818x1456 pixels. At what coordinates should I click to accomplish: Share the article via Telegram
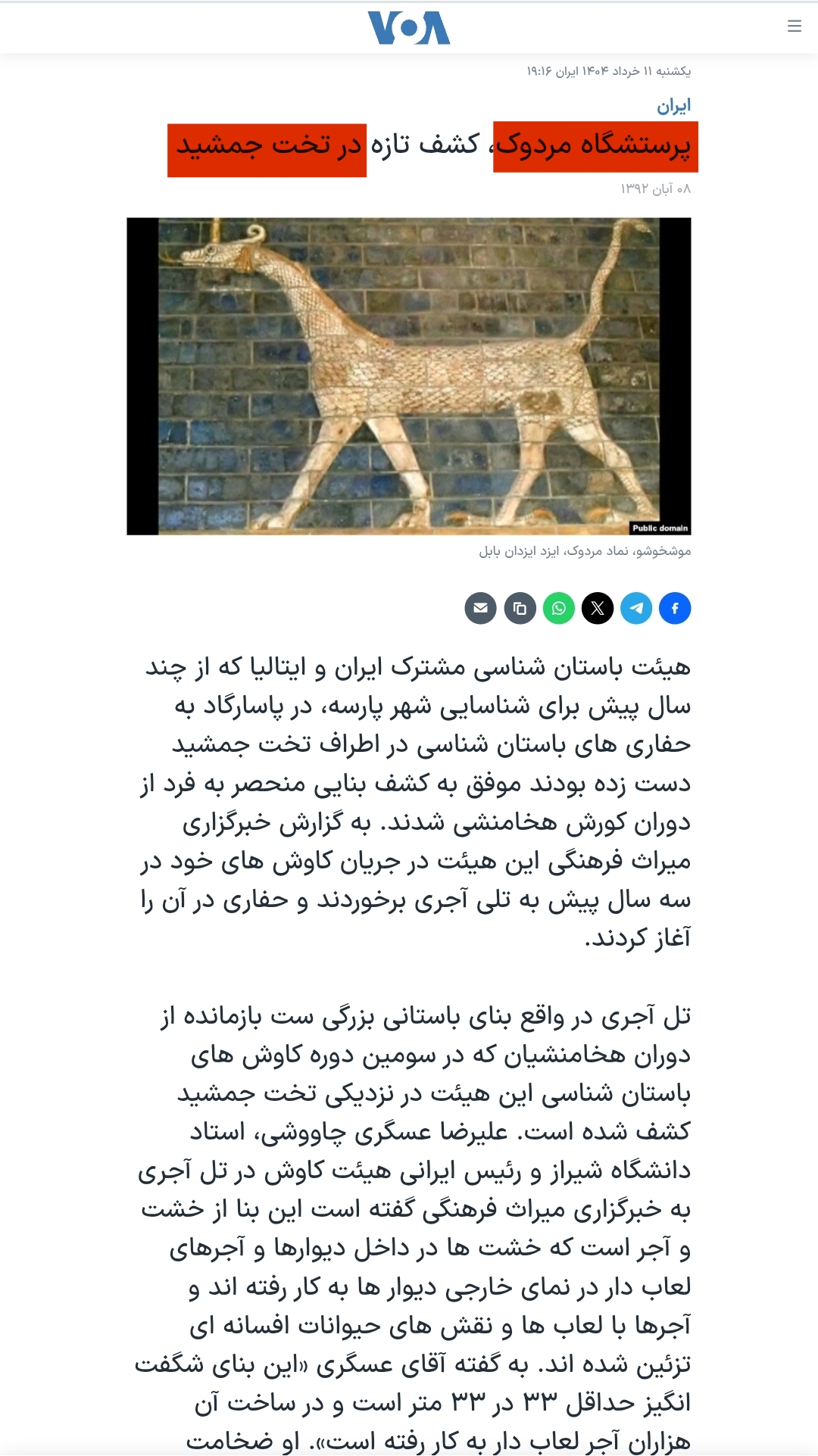pos(636,608)
